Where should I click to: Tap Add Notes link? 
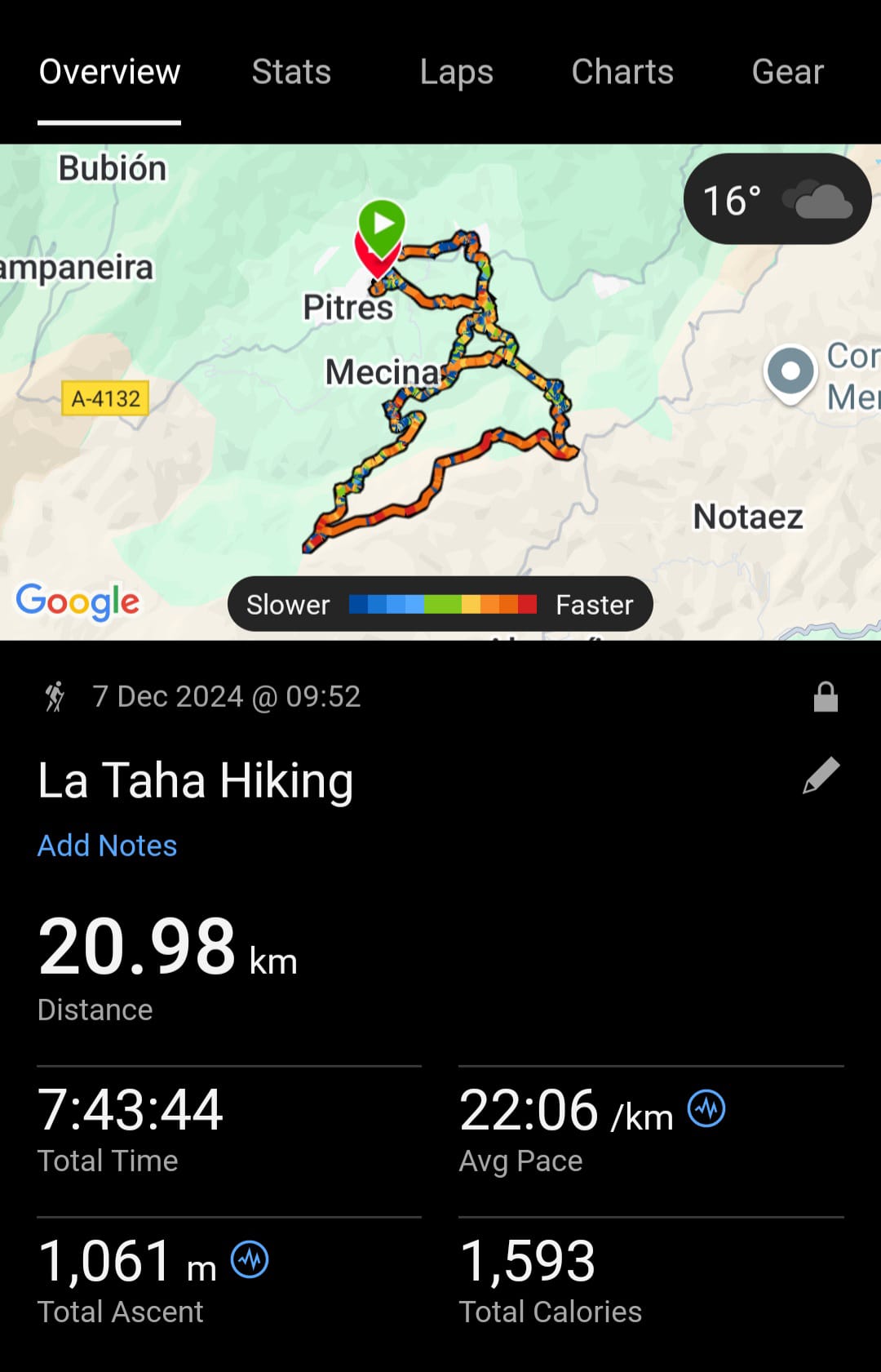tap(107, 846)
